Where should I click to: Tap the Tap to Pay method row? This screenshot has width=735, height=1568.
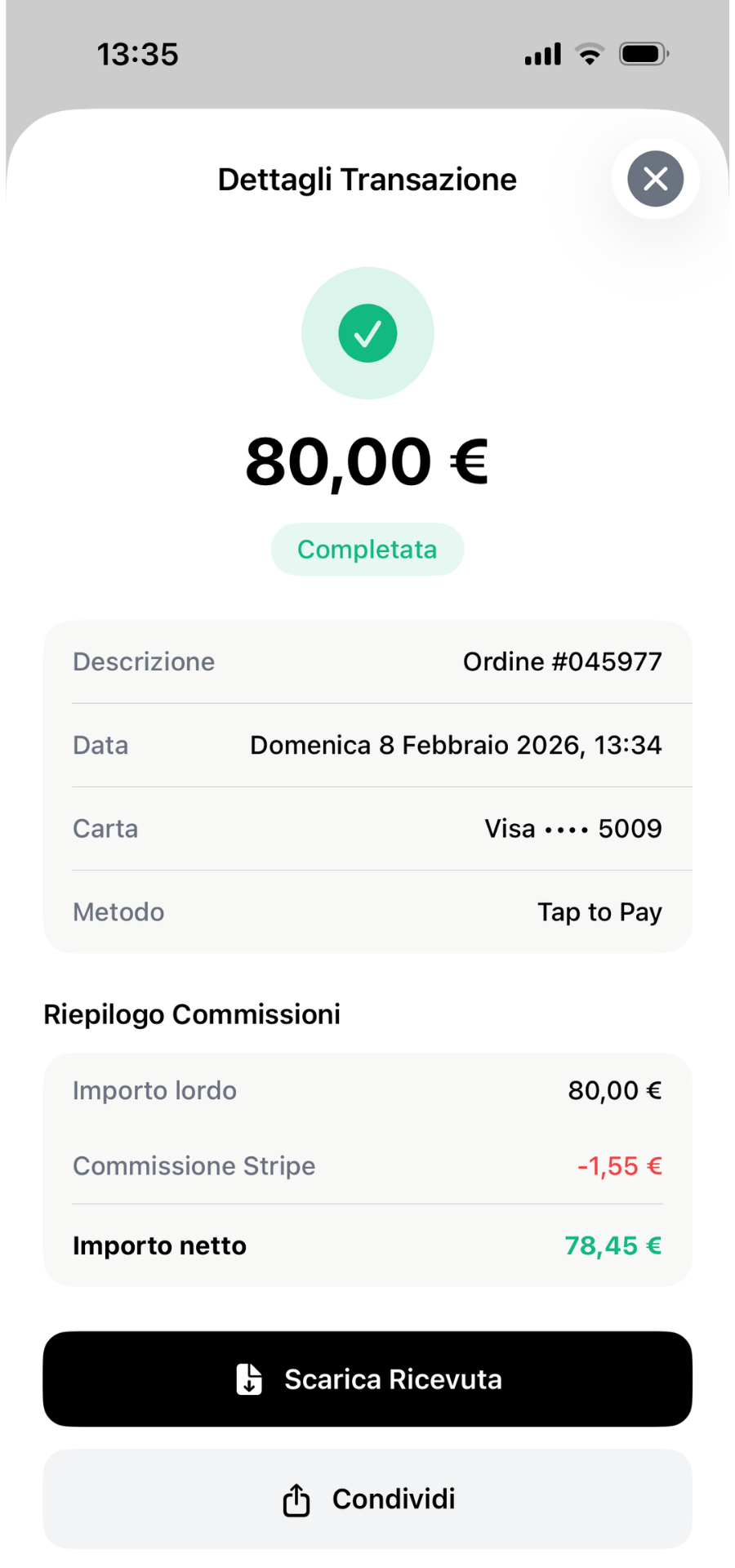click(x=367, y=911)
